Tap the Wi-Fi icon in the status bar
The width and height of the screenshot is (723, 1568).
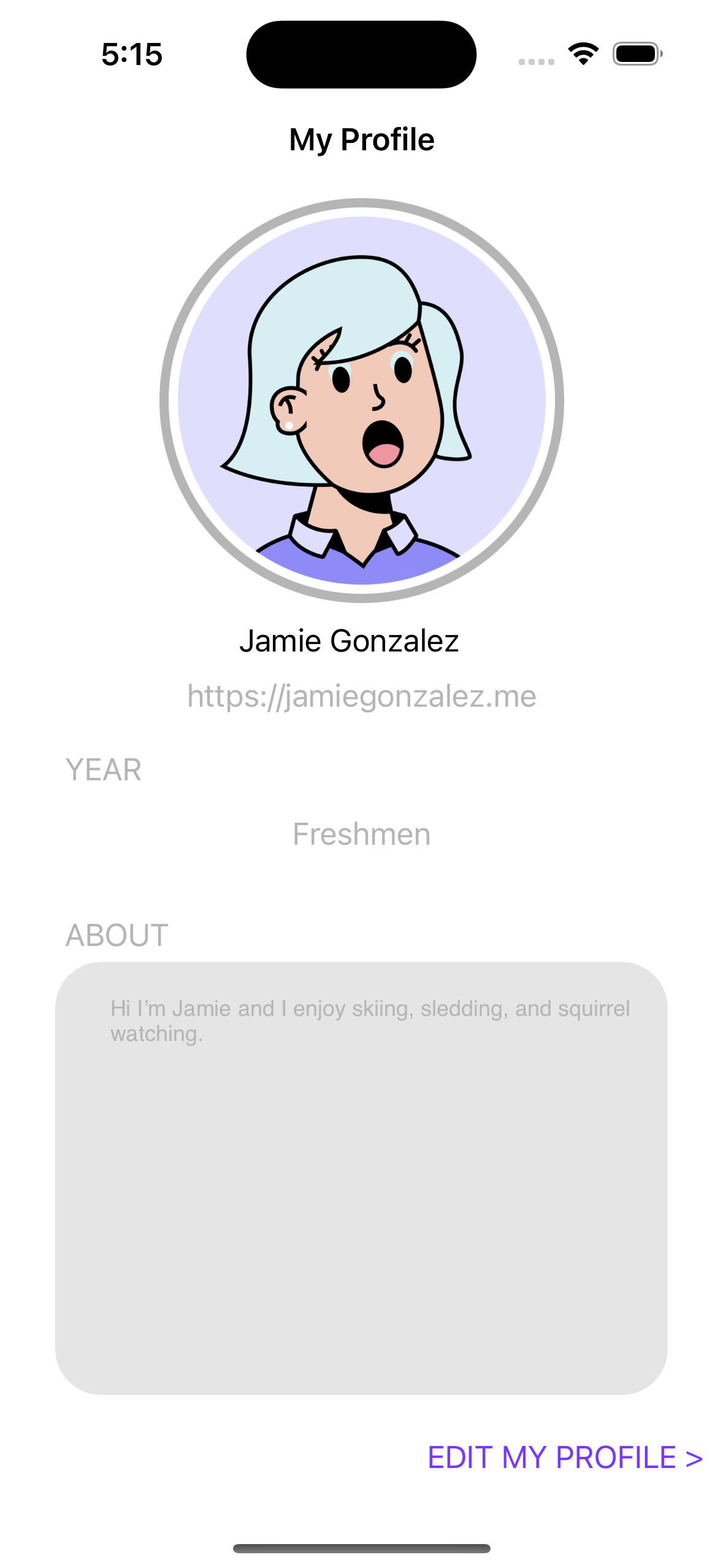point(583,53)
